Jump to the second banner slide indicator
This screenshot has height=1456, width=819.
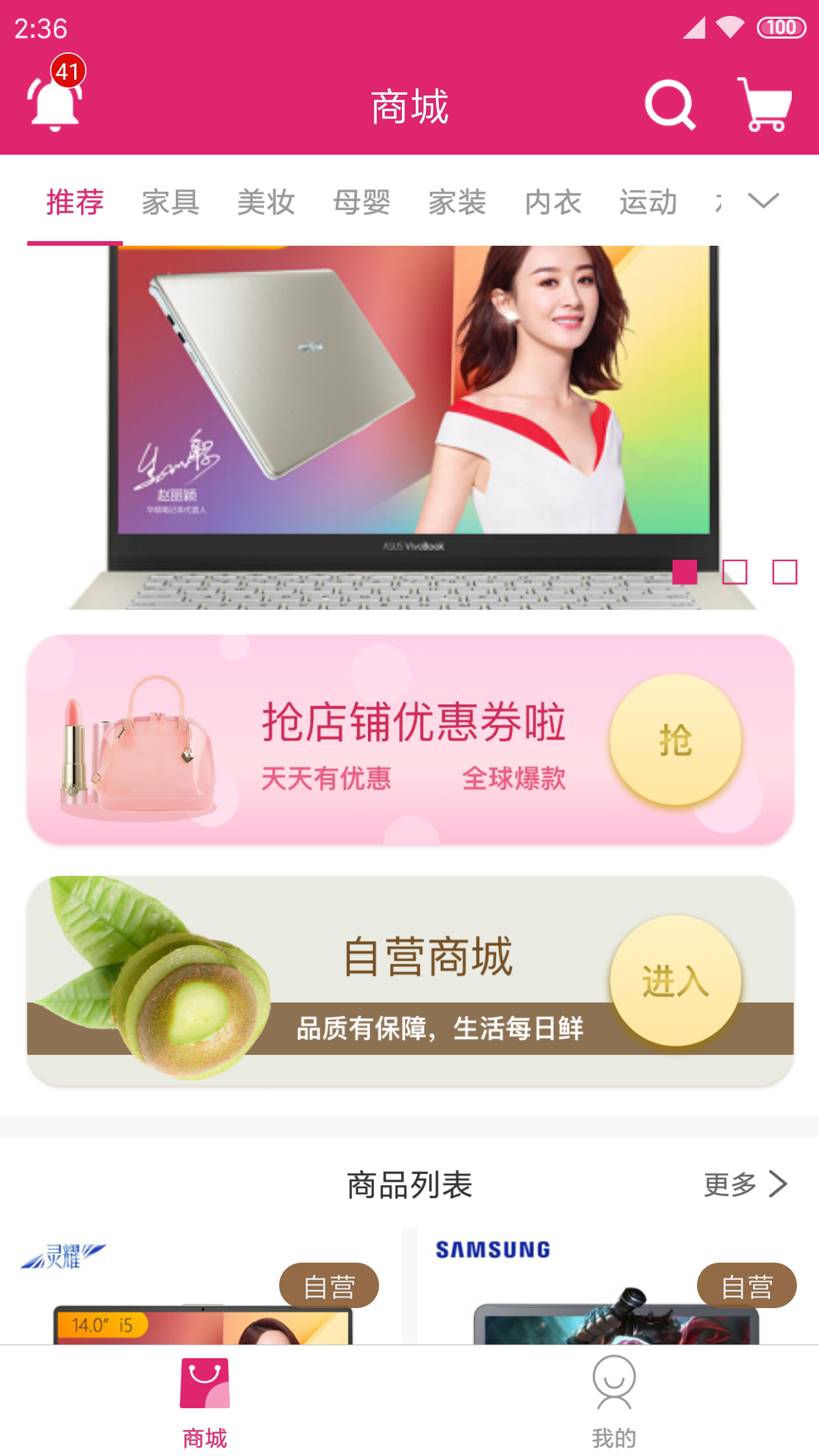[734, 572]
